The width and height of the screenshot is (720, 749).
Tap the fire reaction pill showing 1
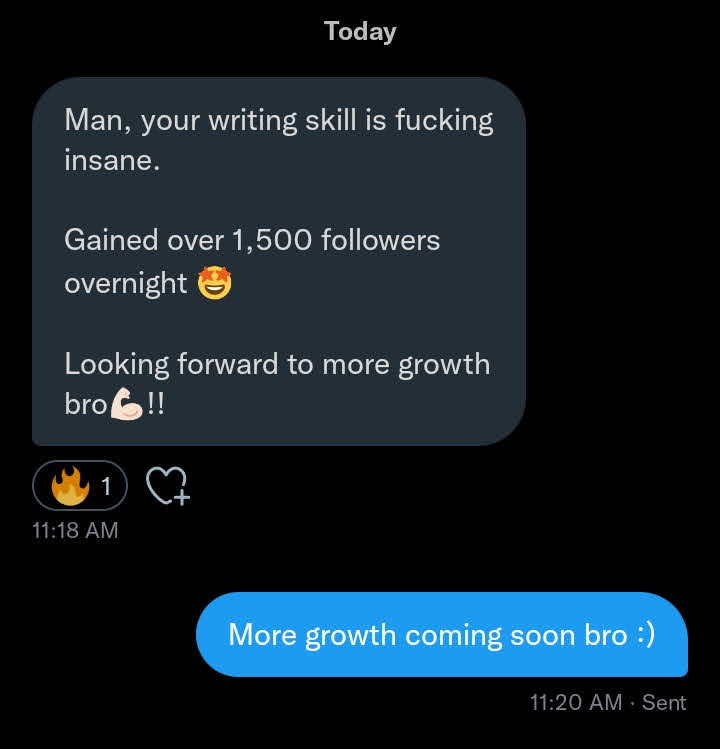(80, 487)
